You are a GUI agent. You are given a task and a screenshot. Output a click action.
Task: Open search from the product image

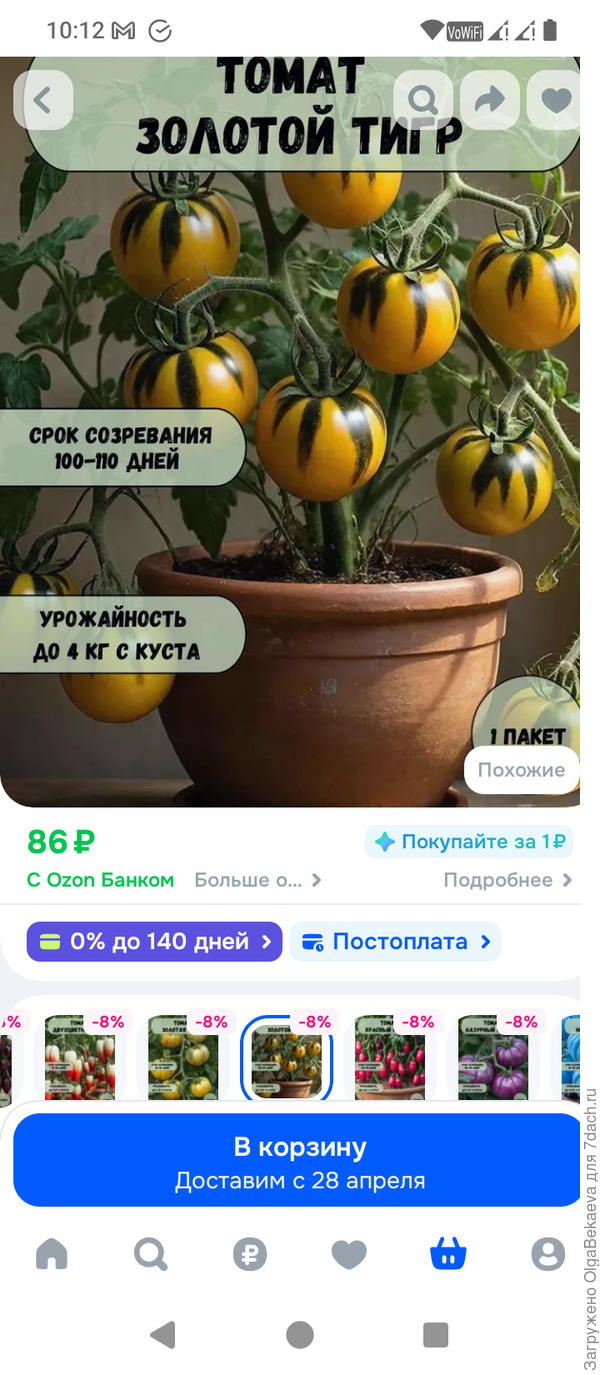point(423,100)
